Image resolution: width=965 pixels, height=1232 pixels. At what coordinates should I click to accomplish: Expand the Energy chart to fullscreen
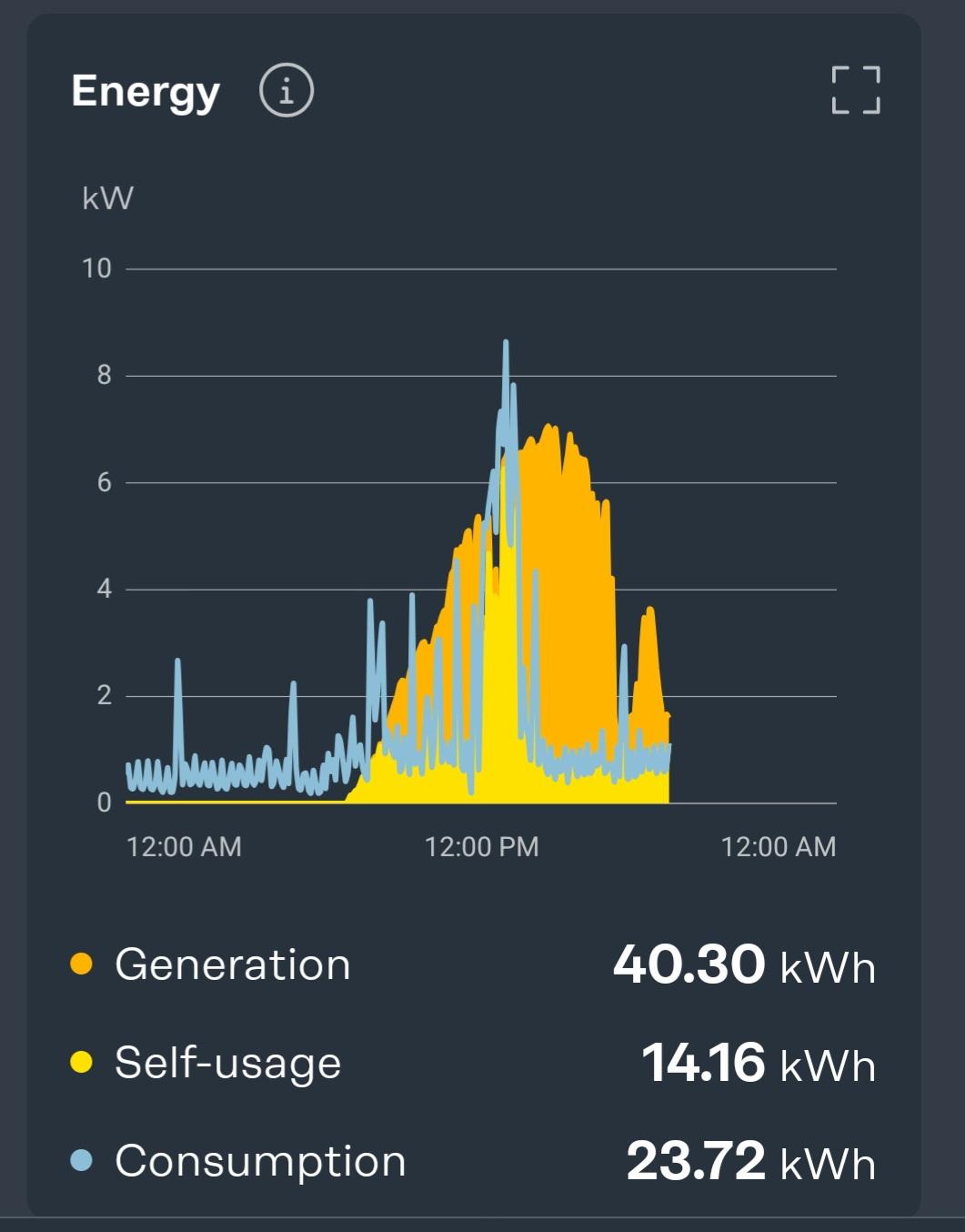point(856,90)
